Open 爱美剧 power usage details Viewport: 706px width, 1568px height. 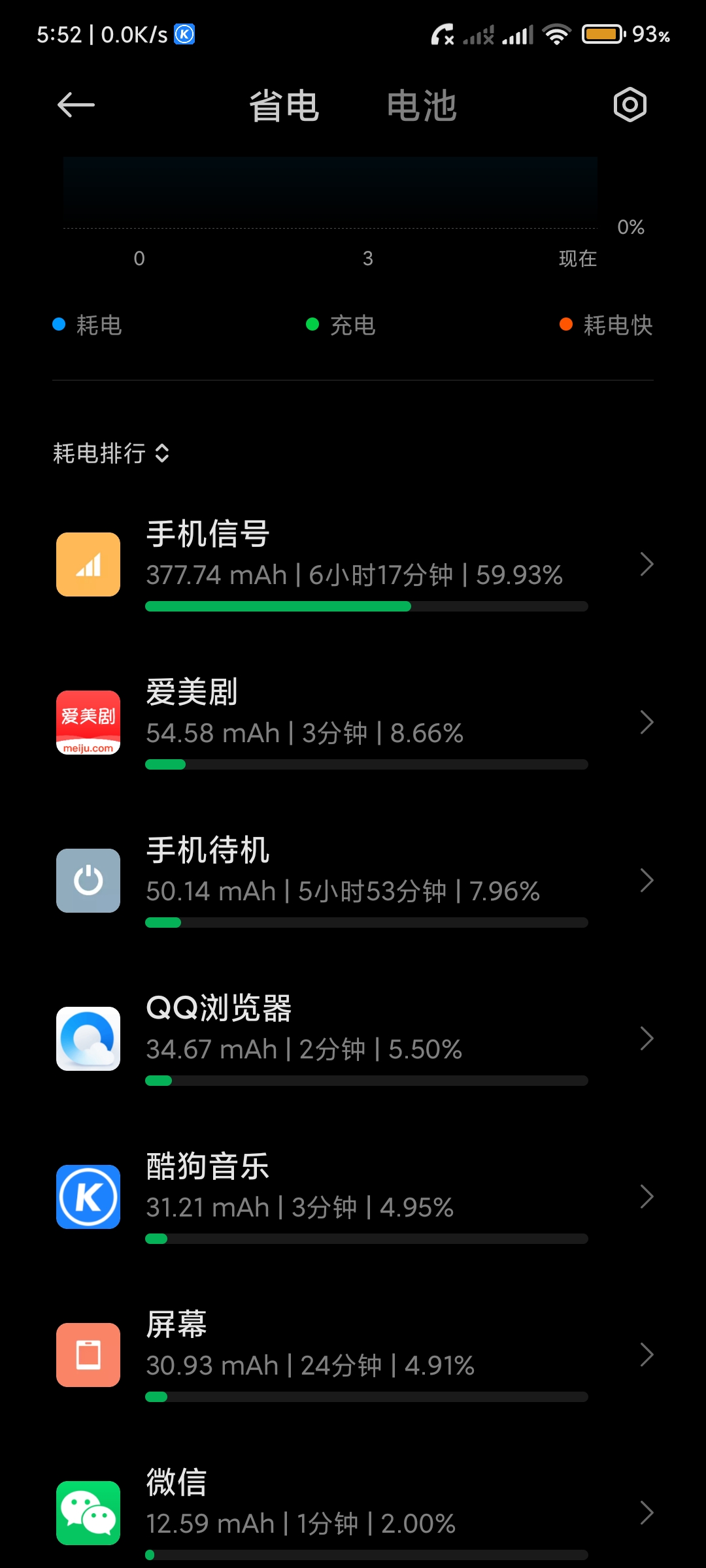coord(353,723)
